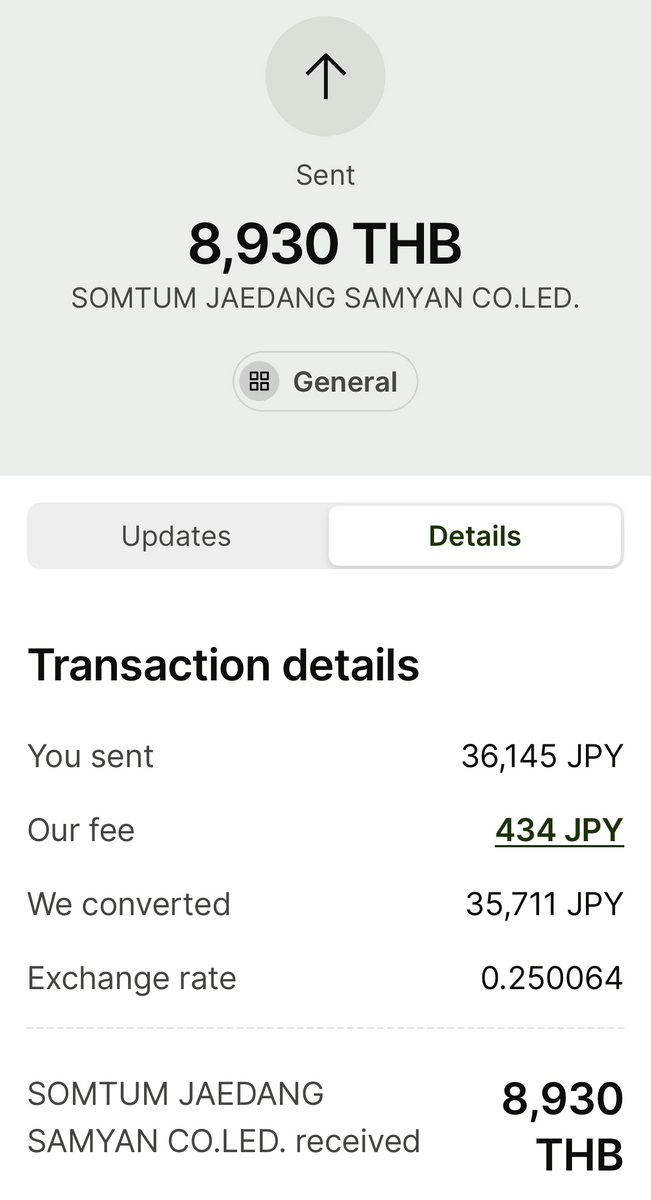The height and width of the screenshot is (1200, 651).
Task: Select the Details tab
Action: (475, 536)
